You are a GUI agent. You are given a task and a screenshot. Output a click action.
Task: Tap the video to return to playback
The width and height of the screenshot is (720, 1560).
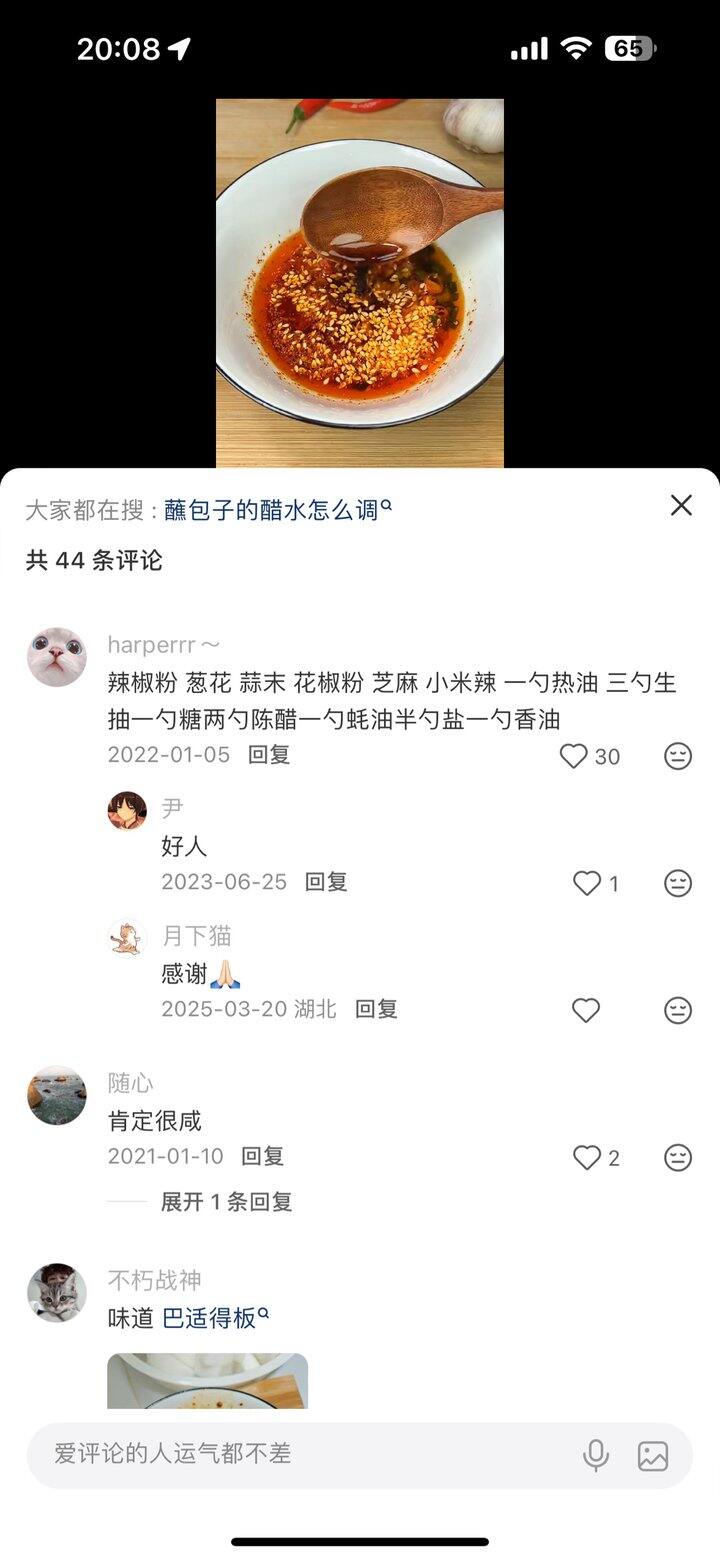tap(359, 282)
